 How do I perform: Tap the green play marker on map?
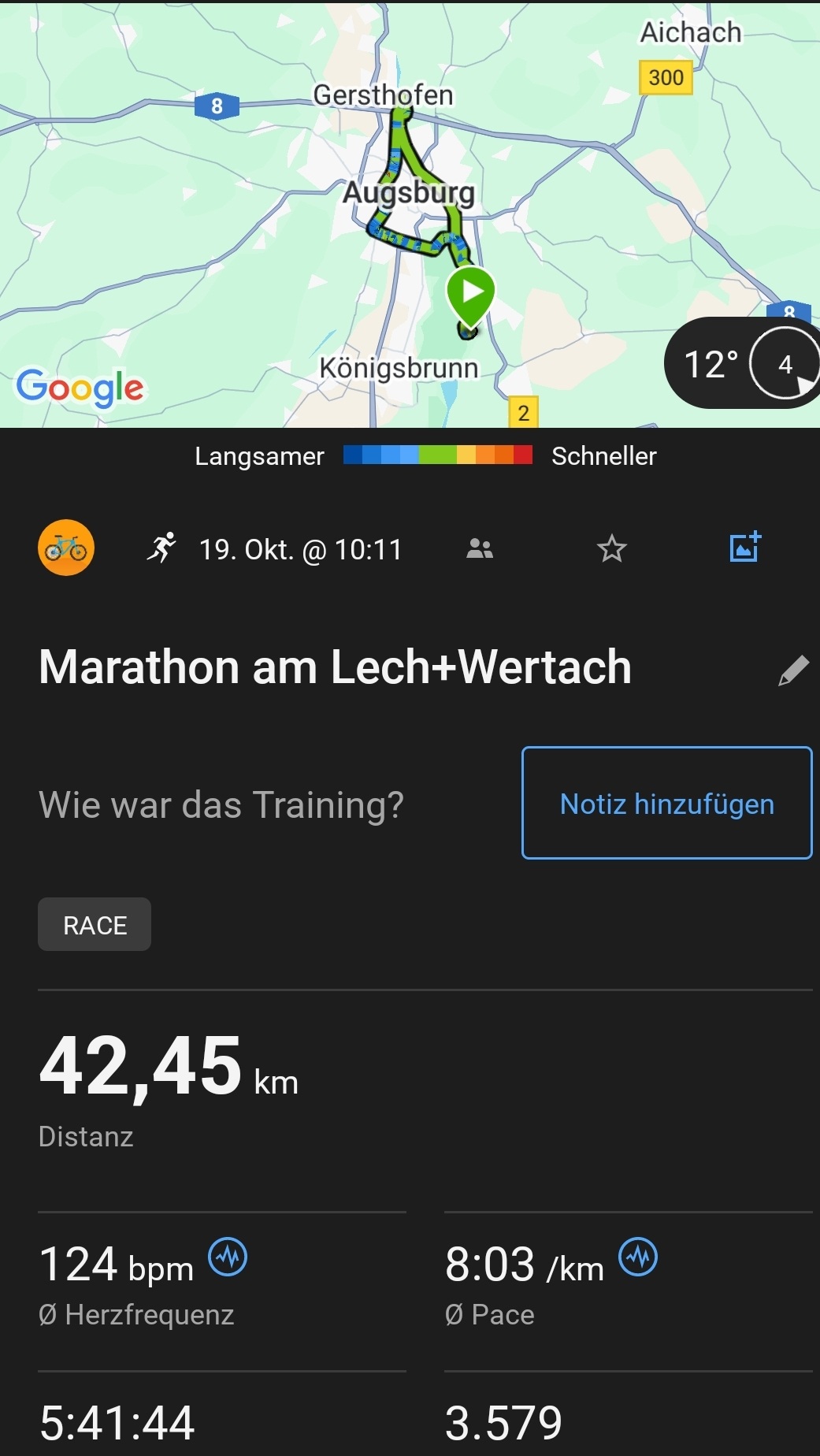[x=470, y=295]
